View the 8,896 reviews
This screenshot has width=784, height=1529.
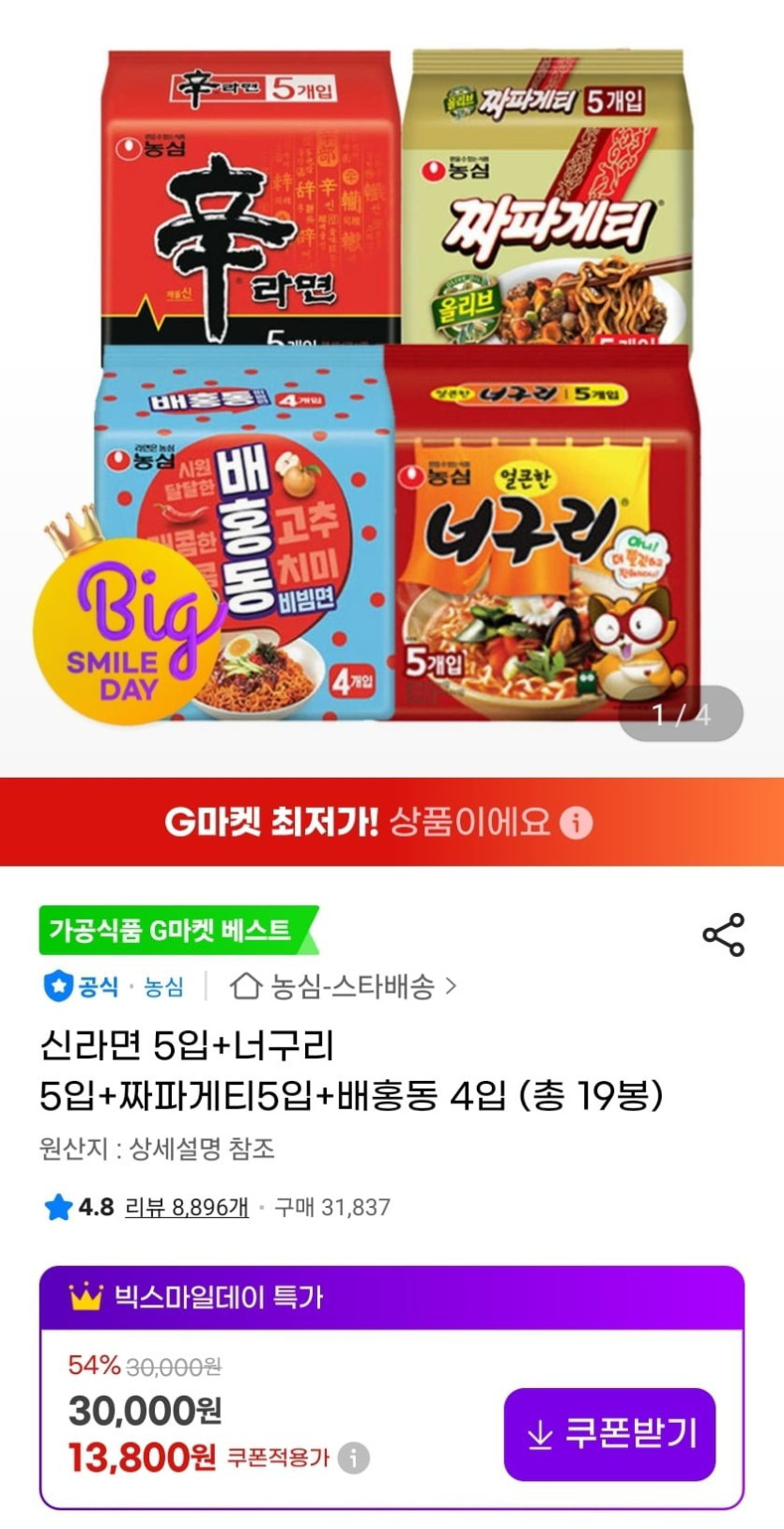point(187,1207)
